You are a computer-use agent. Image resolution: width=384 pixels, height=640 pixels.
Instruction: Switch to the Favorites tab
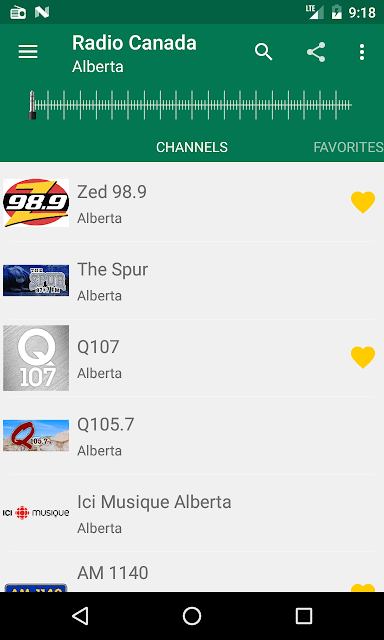coord(348,147)
